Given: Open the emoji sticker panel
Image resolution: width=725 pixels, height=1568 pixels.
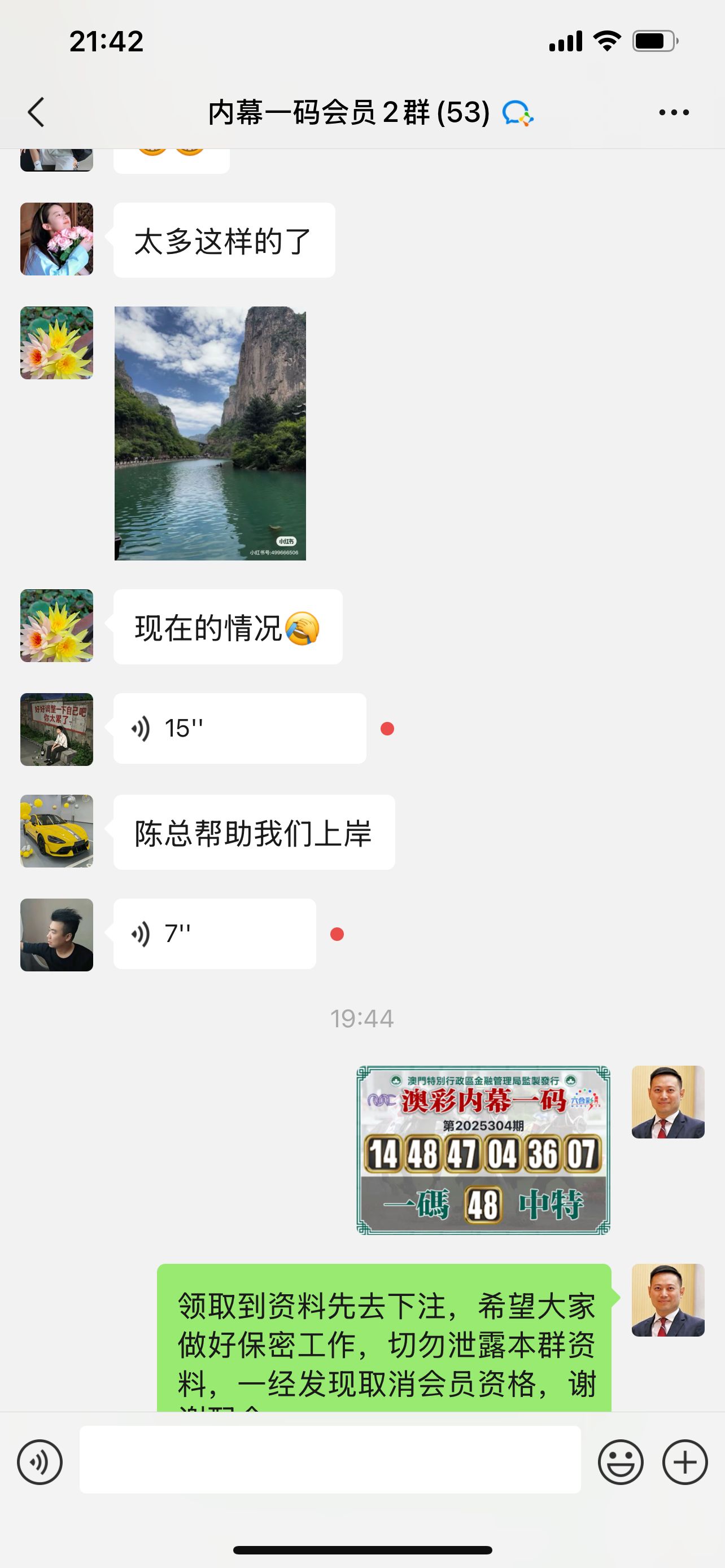Looking at the screenshot, I should 621,1462.
